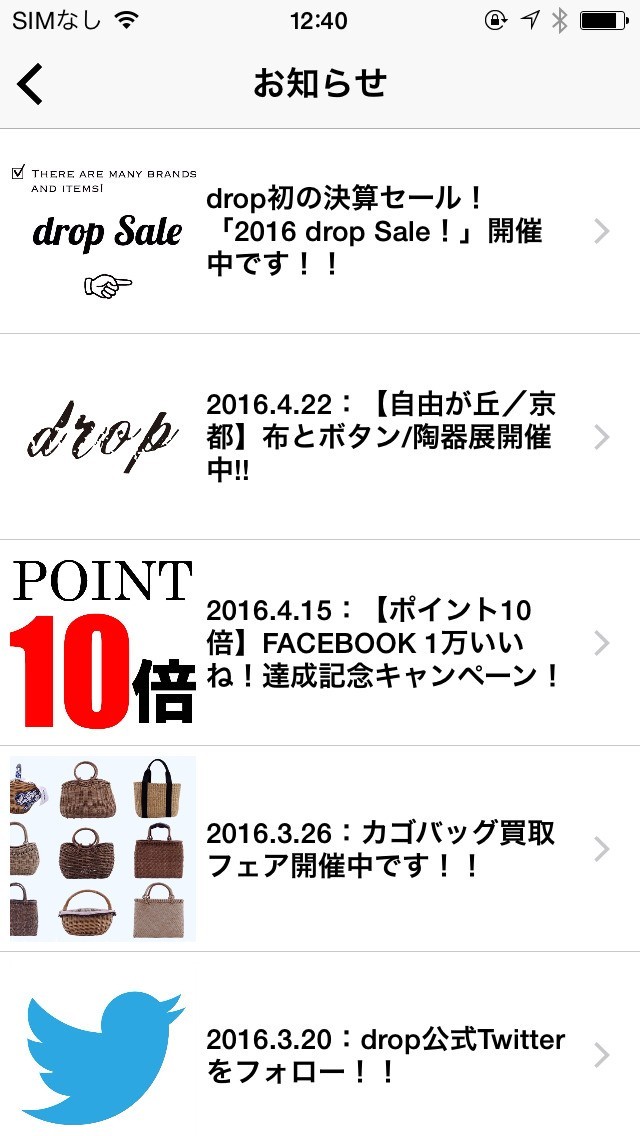Go back from the お知らせ screen
This screenshot has height=1136, width=640.
tap(31, 84)
